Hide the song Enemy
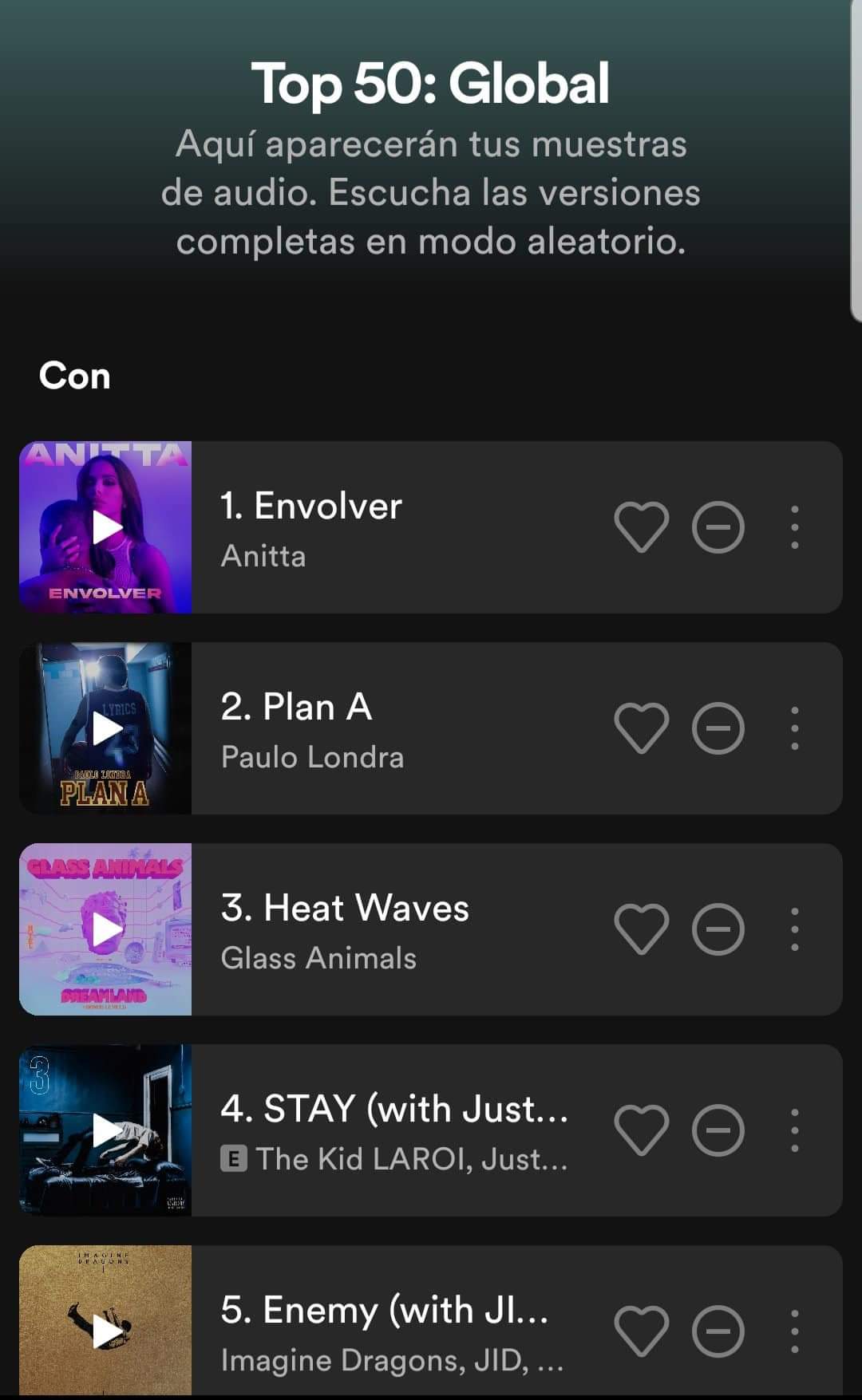Image resolution: width=862 pixels, height=1400 pixels. click(718, 1331)
